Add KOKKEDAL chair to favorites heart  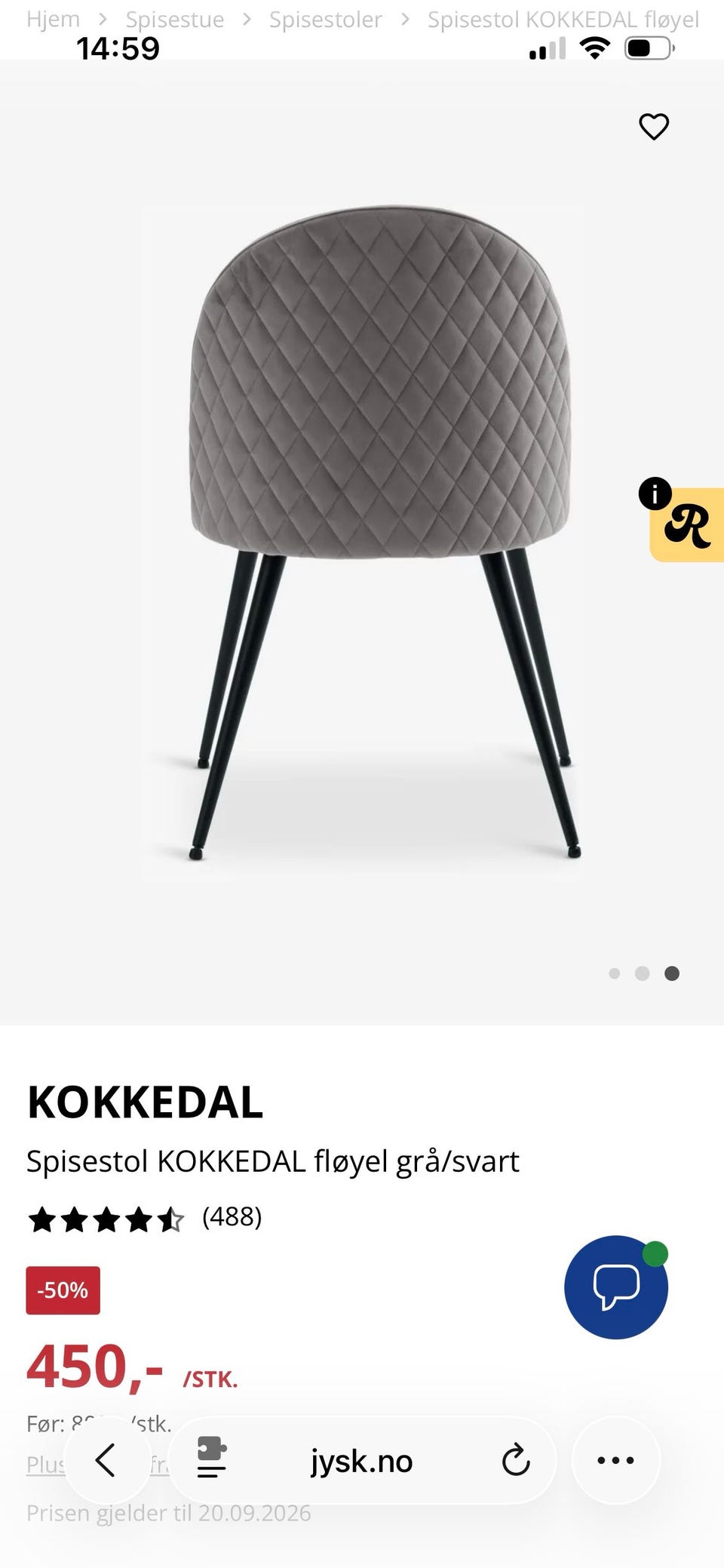pyautogui.click(x=653, y=127)
